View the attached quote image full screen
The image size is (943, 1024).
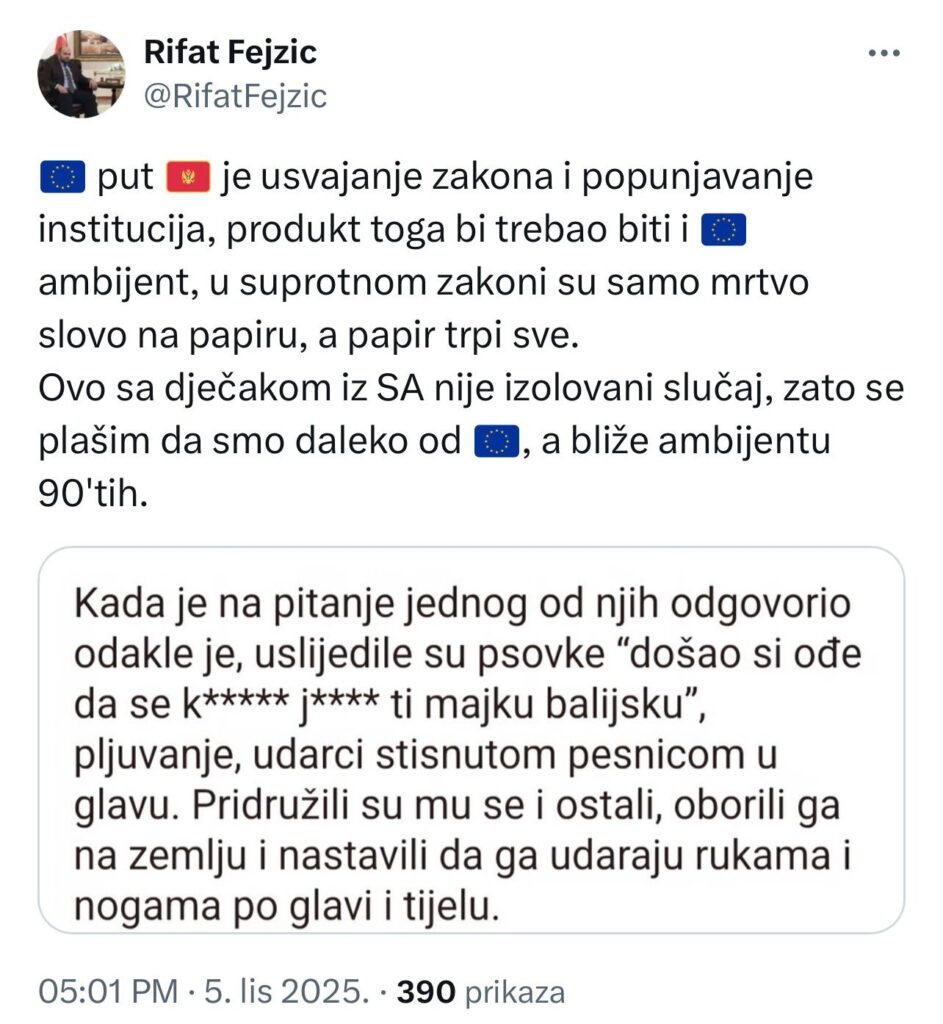471,740
